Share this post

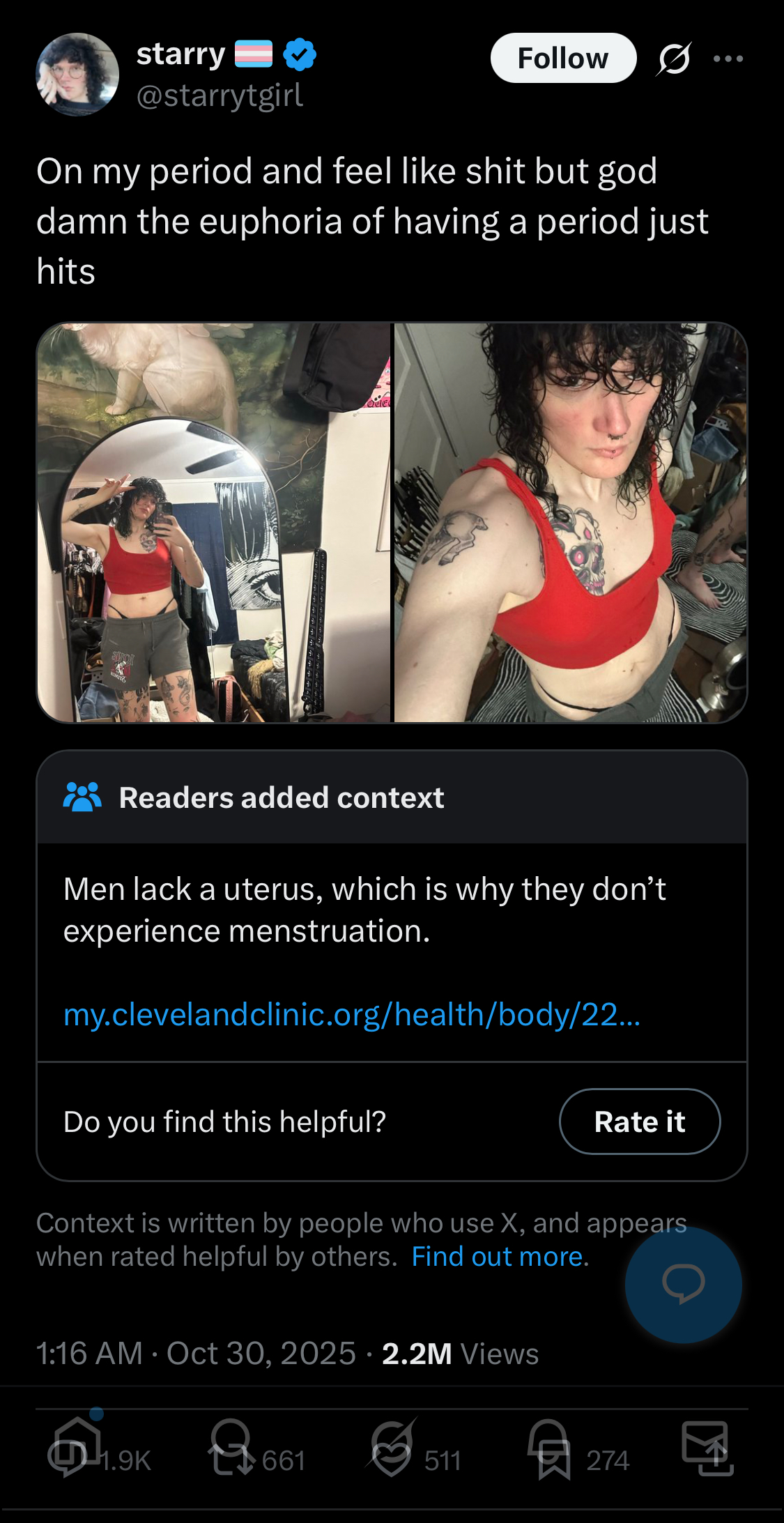[x=707, y=1450]
